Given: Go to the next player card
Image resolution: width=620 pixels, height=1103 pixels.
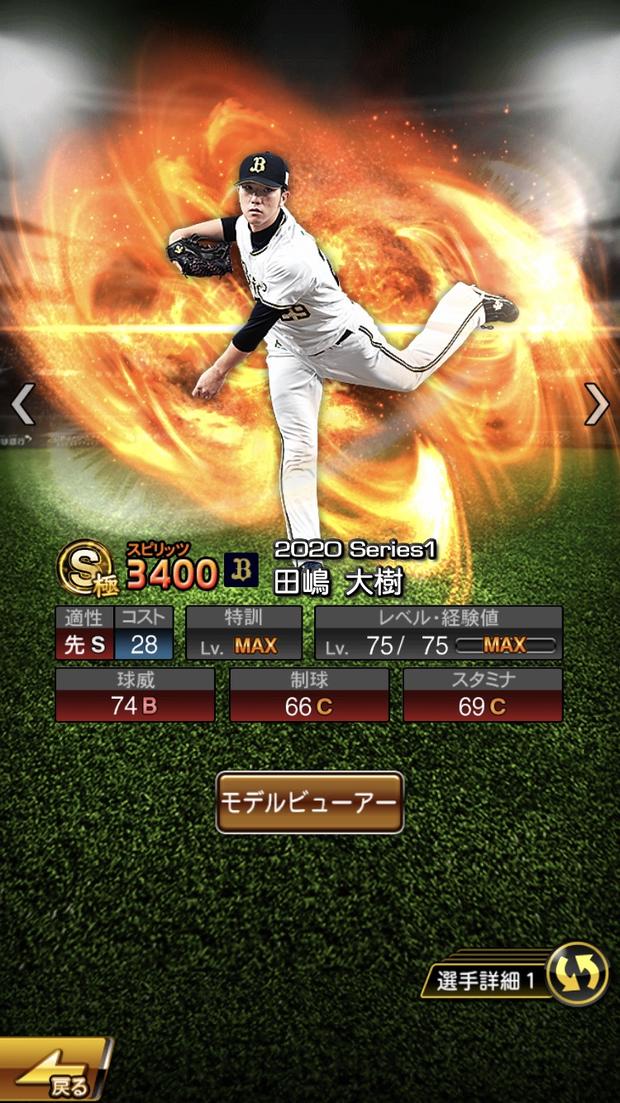Looking at the screenshot, I should tap(597, 404).
